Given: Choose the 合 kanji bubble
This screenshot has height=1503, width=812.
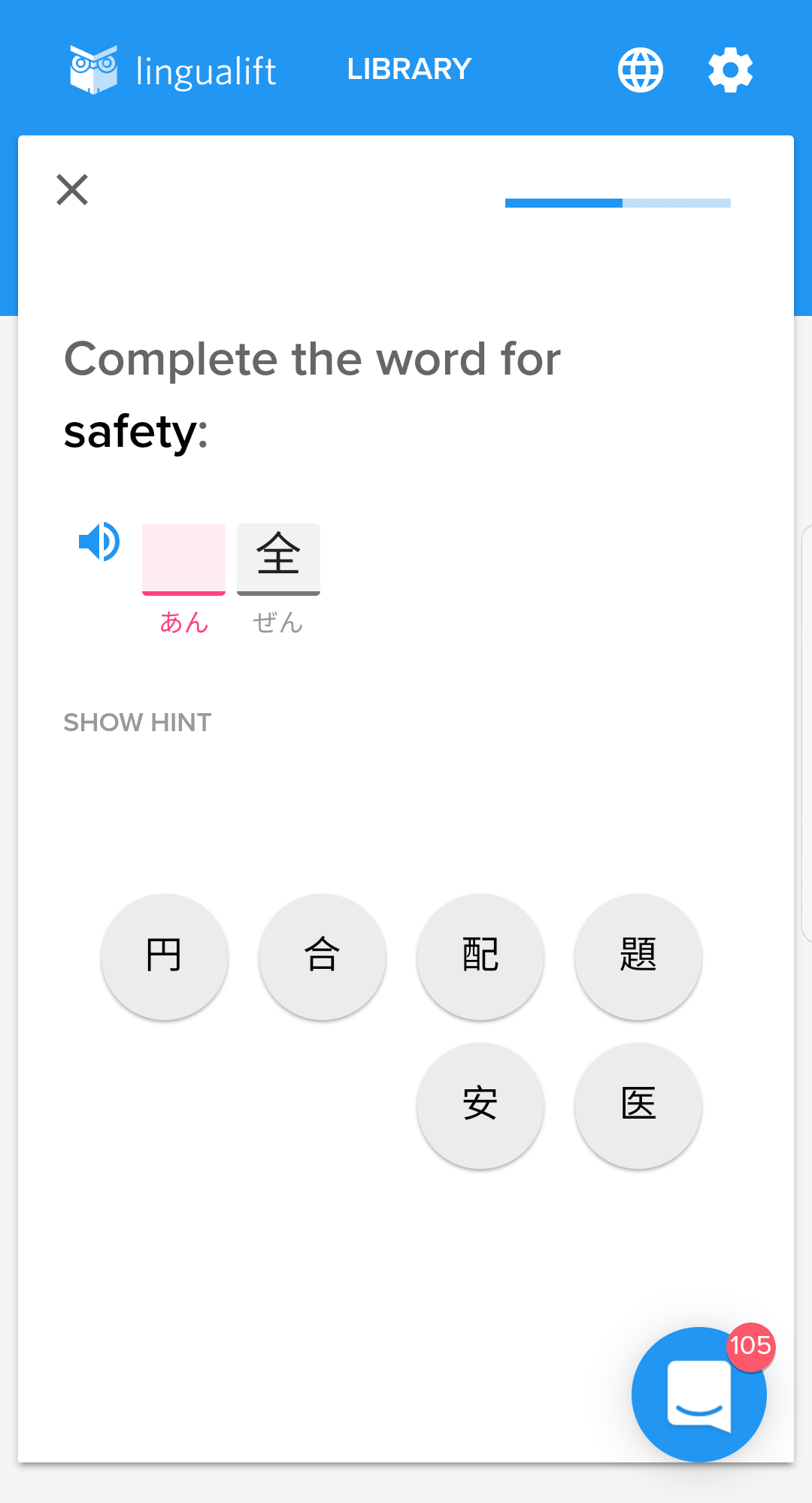Looking at the screenshot, I should coord(323,956).
